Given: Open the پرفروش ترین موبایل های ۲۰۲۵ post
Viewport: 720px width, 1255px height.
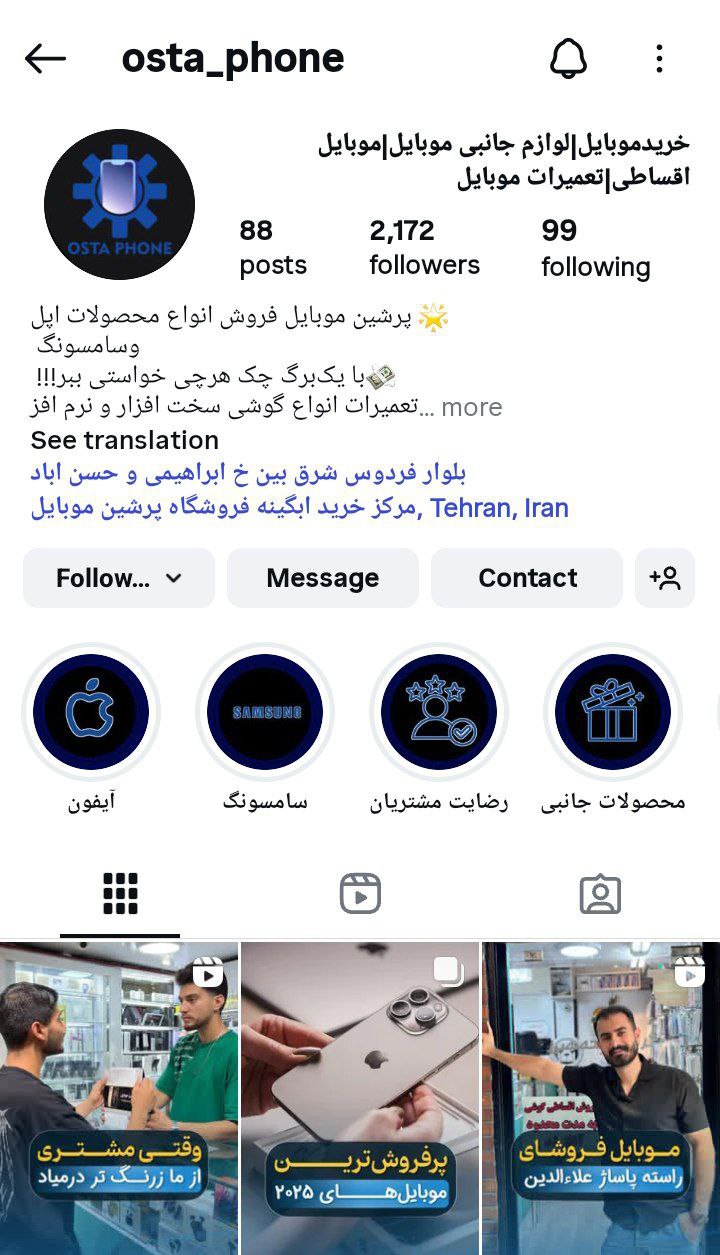Looking at the screenshot, I should point(360,1098).
